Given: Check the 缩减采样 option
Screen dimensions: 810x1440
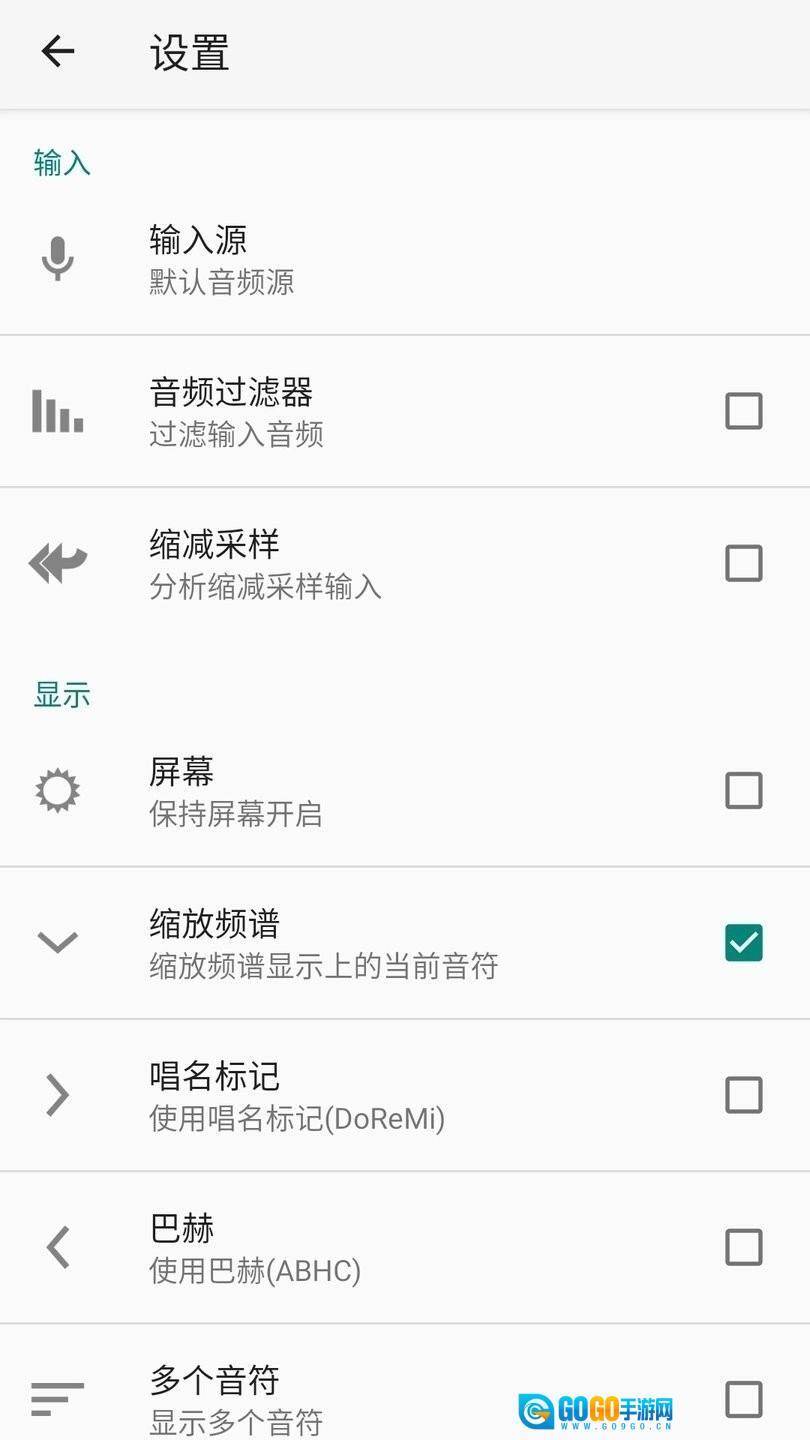Looking at the screenshot, I should point(743,563).
